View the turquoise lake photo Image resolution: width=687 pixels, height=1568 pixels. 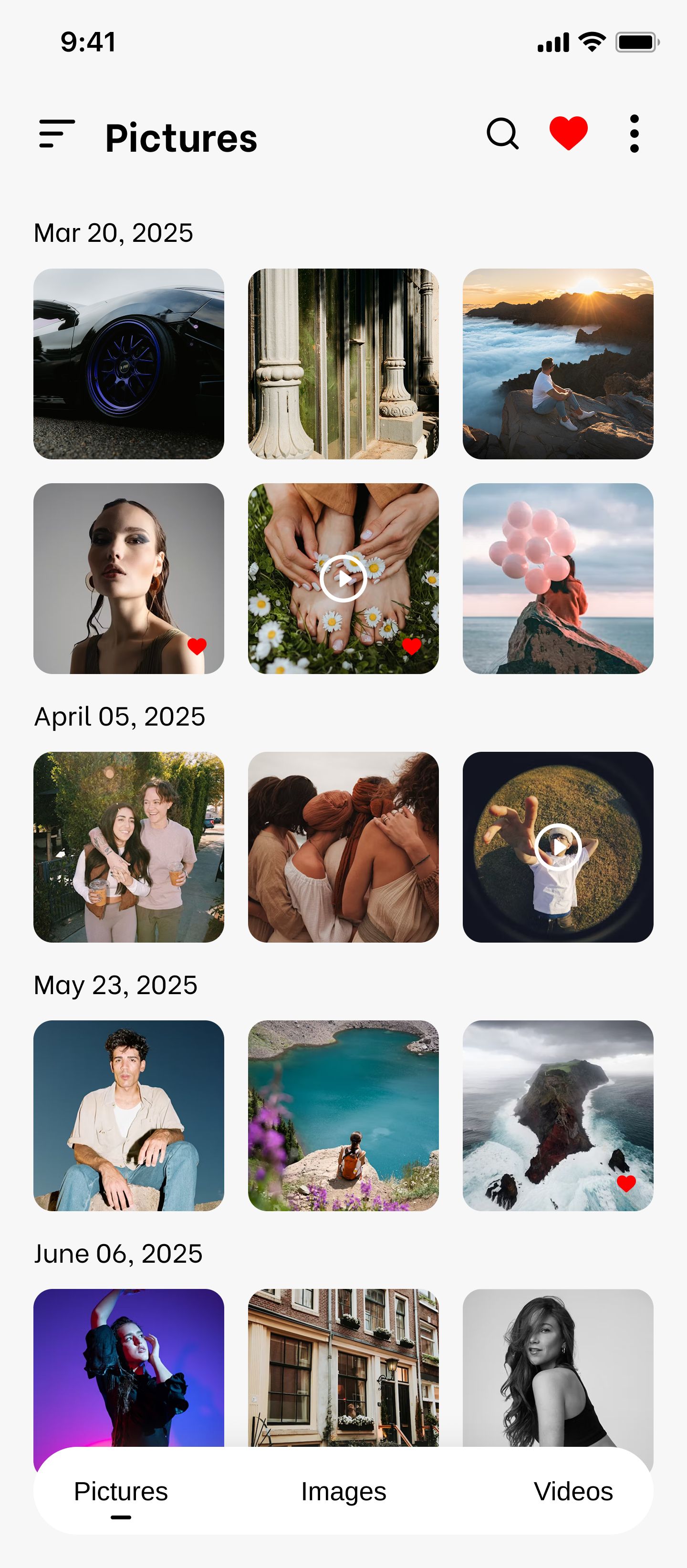coord(343,1116)
